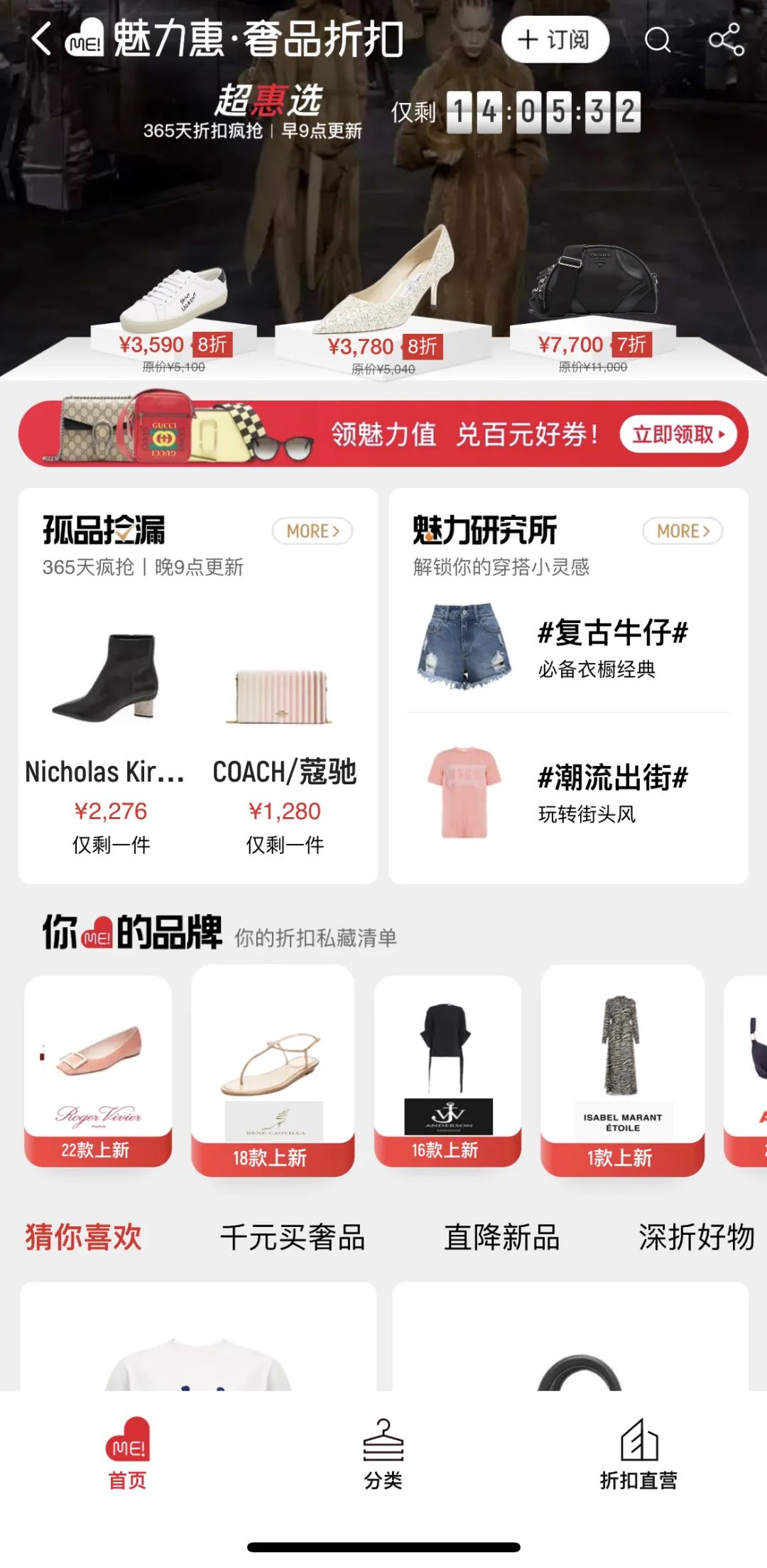Image resolution: width=767 pixels, height=1568 pixels.
Task: Tap MORE in the 魅力研究所 section
Action: (x=682, y=531)
